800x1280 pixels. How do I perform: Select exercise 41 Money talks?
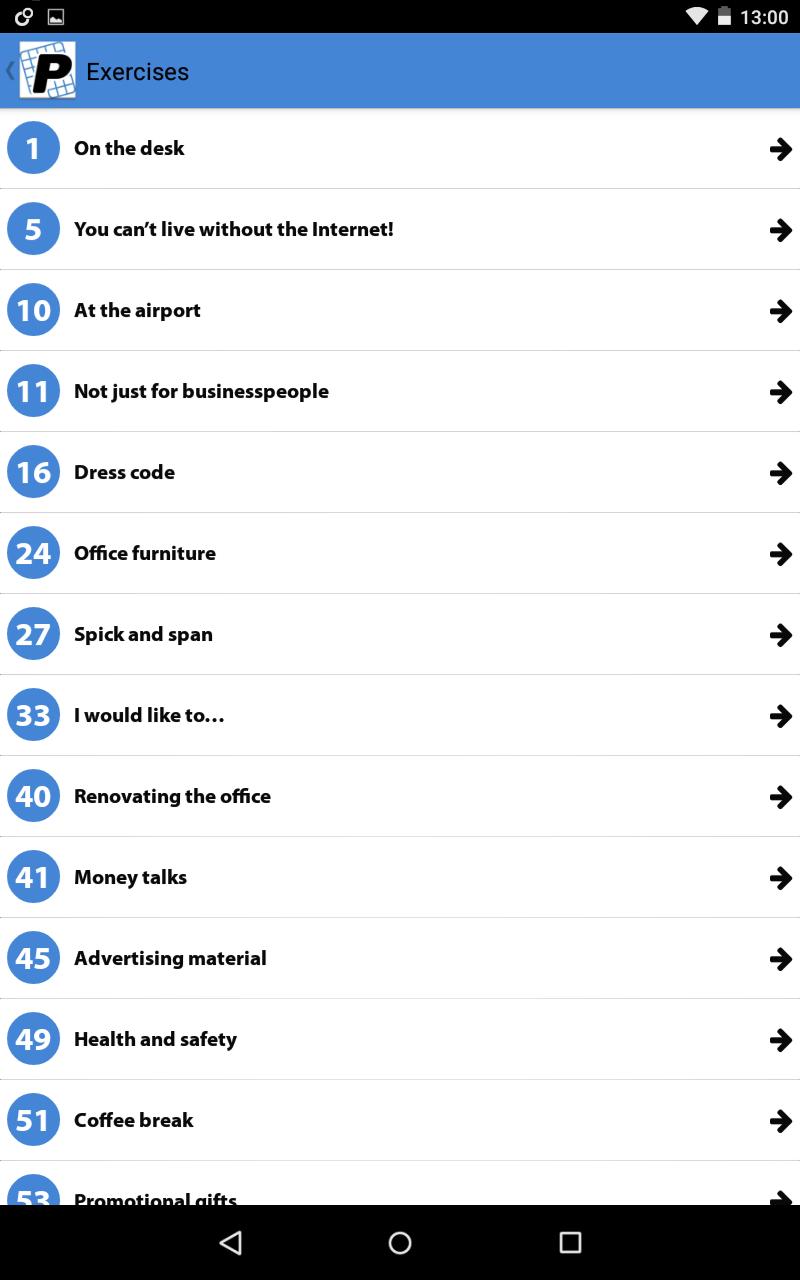[x=400, y=877]
